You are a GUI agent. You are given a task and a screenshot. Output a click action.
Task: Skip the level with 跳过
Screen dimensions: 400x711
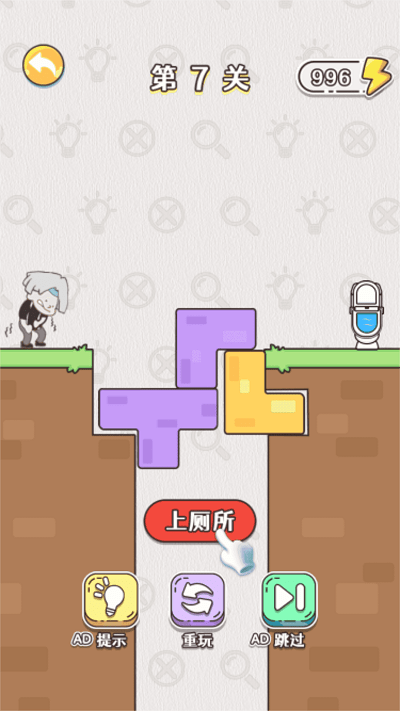[289, 600]
